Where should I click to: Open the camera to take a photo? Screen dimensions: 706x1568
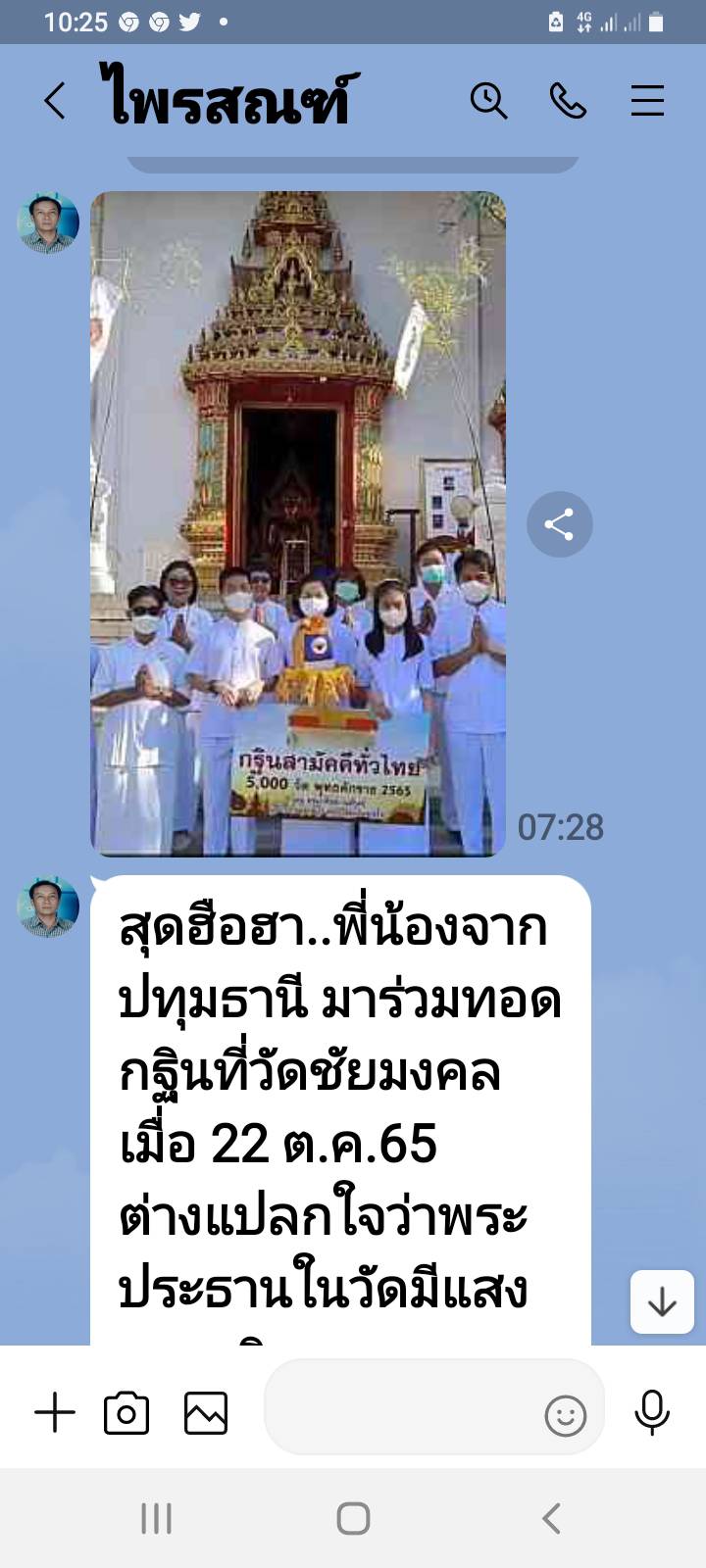click(126, 1413)
